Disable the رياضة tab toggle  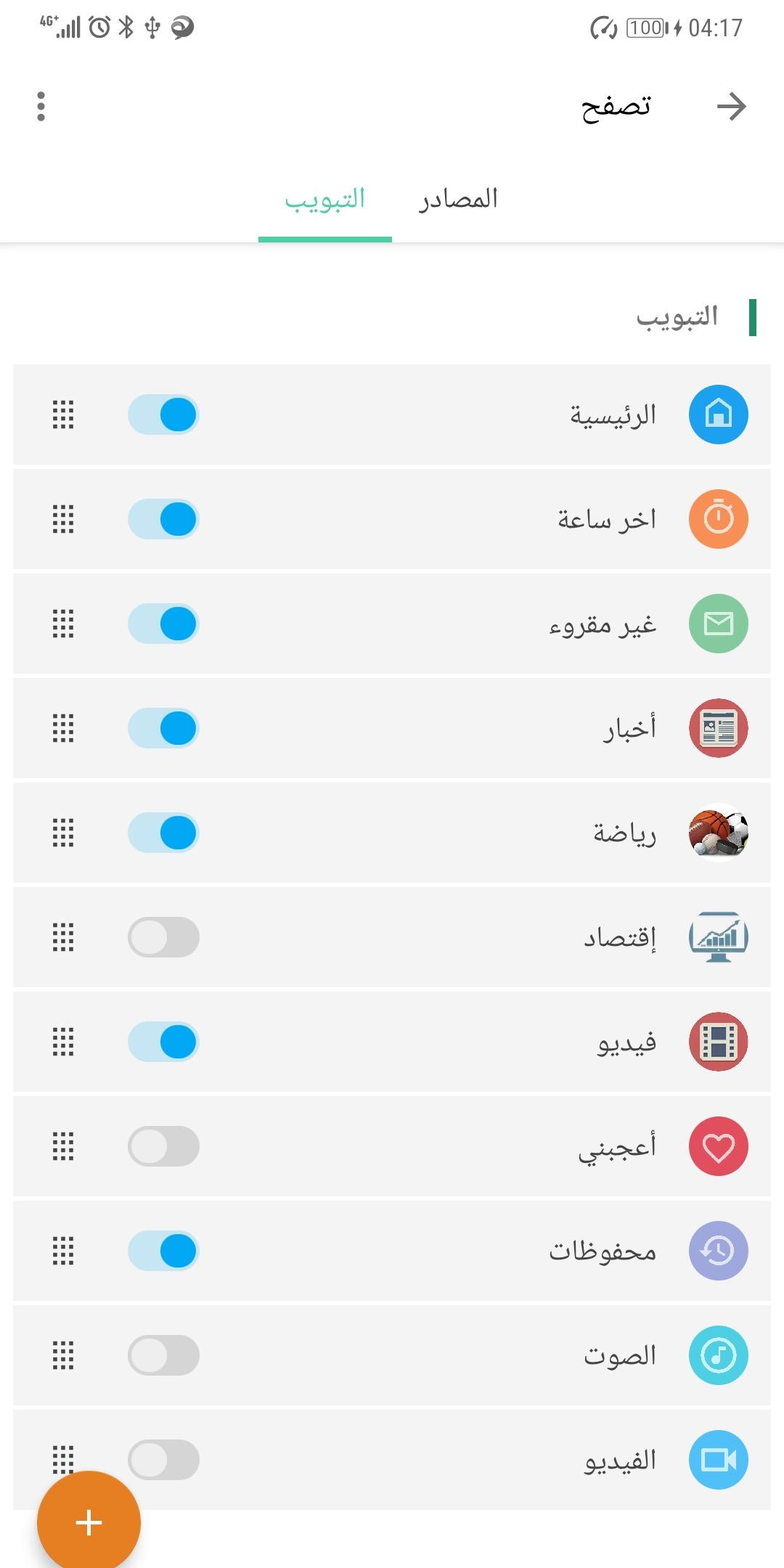(163, 833)
